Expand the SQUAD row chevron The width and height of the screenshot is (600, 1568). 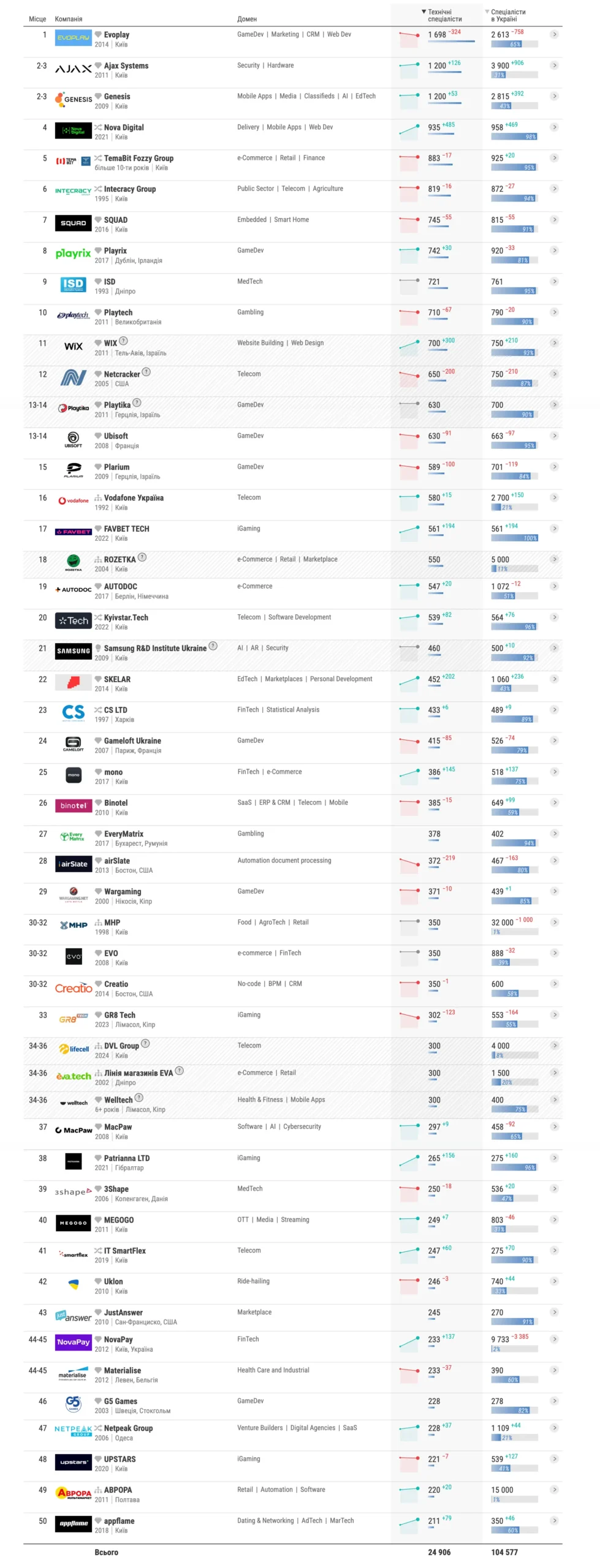(554, 219)
